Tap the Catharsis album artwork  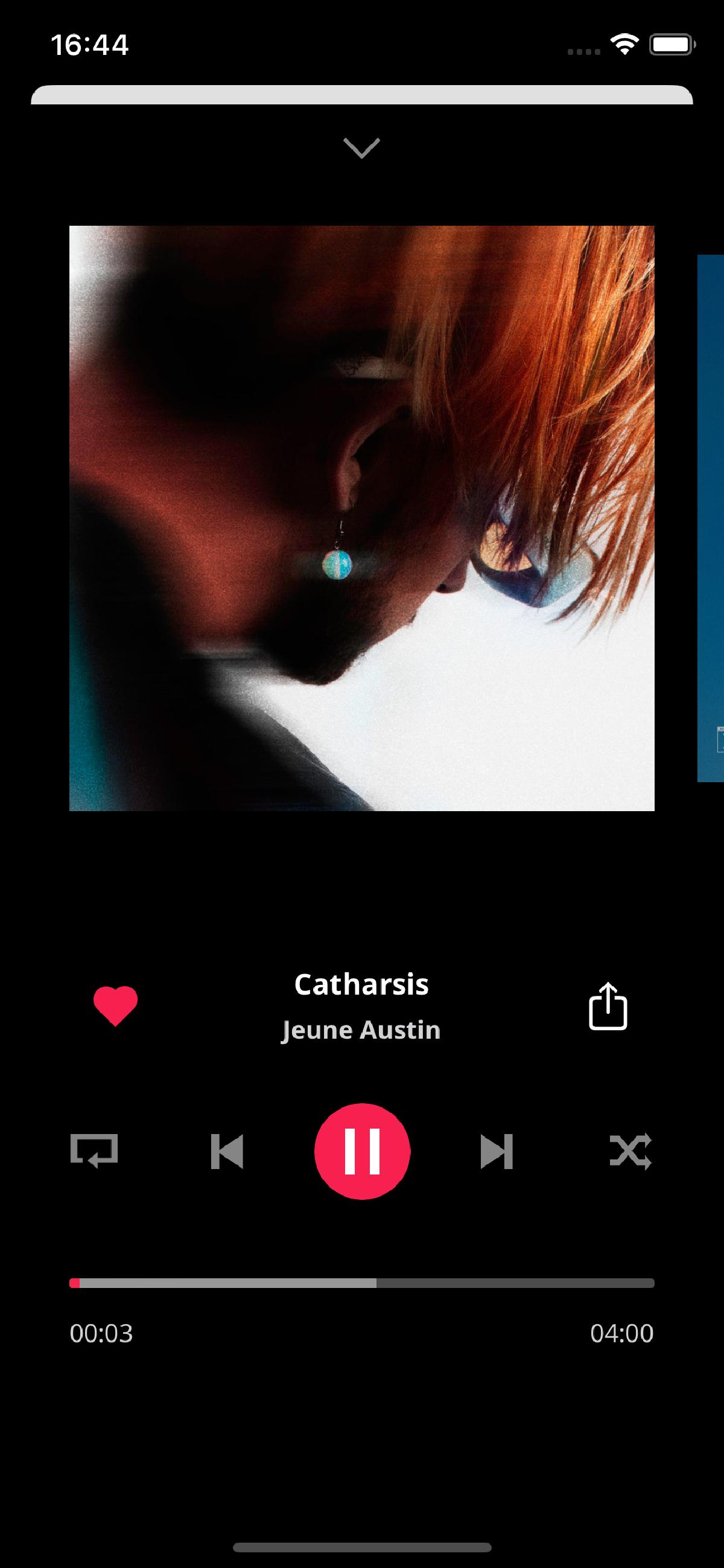362,518
